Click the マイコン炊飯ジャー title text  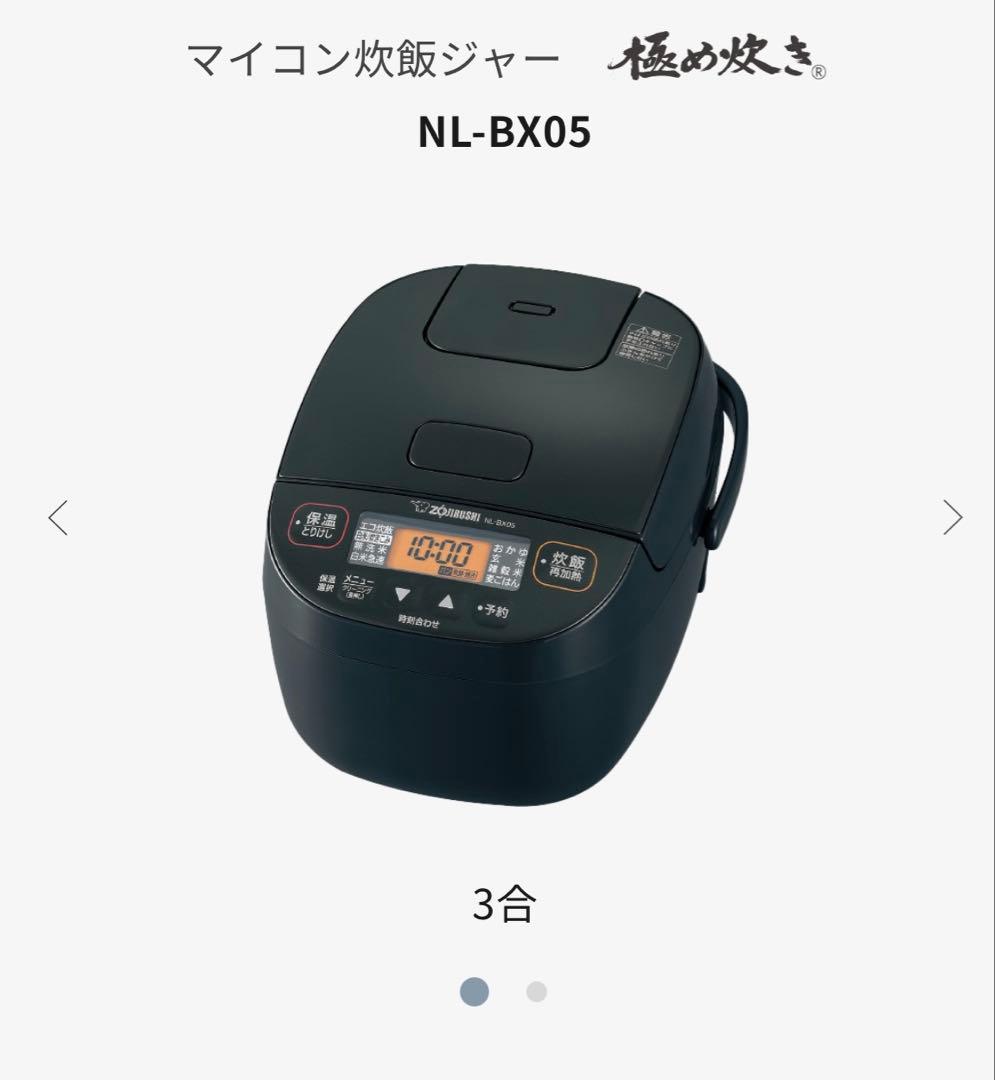370,60
